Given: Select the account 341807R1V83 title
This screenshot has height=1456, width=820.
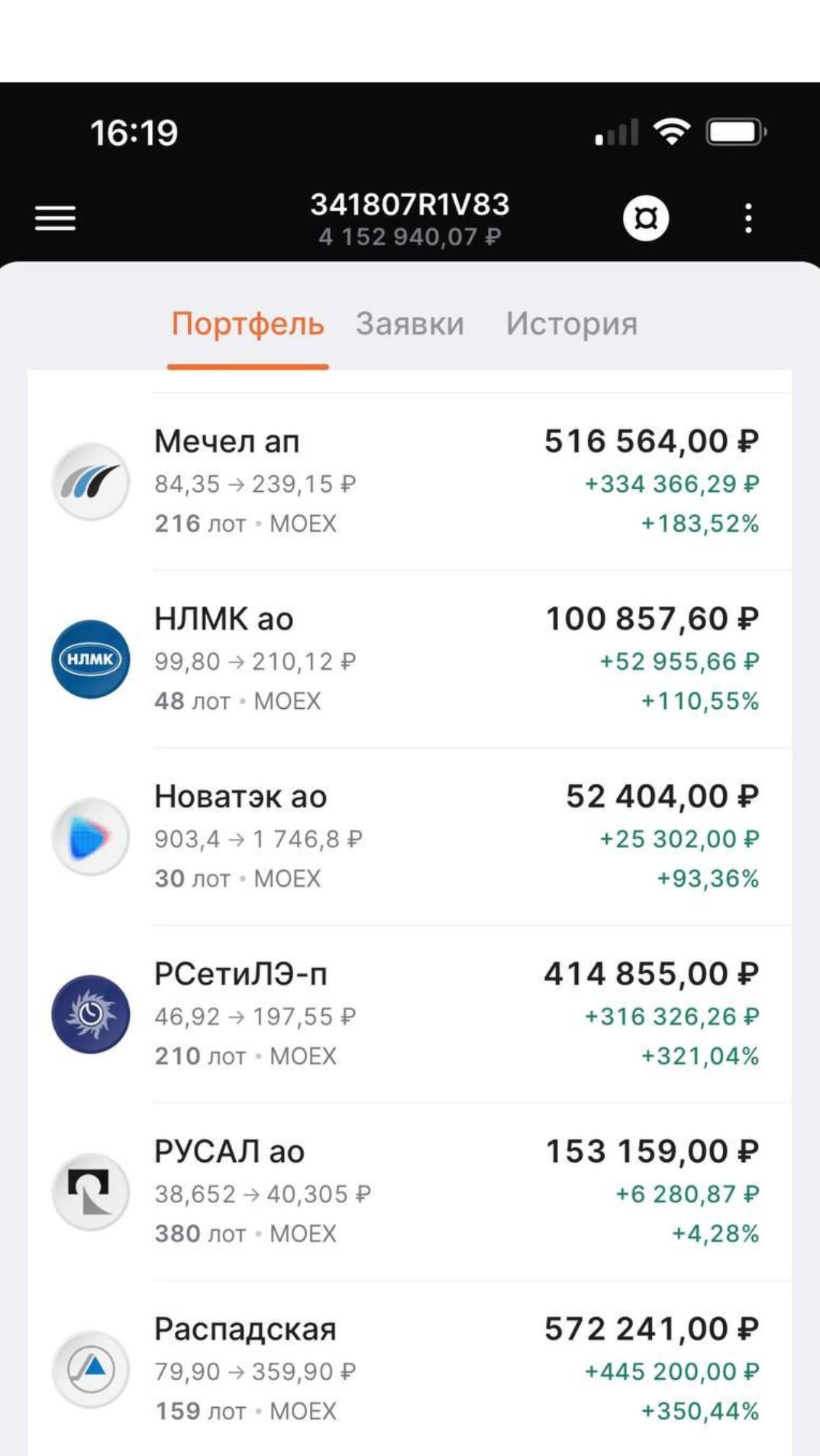Looking at the screenshot, I should 409,205.
